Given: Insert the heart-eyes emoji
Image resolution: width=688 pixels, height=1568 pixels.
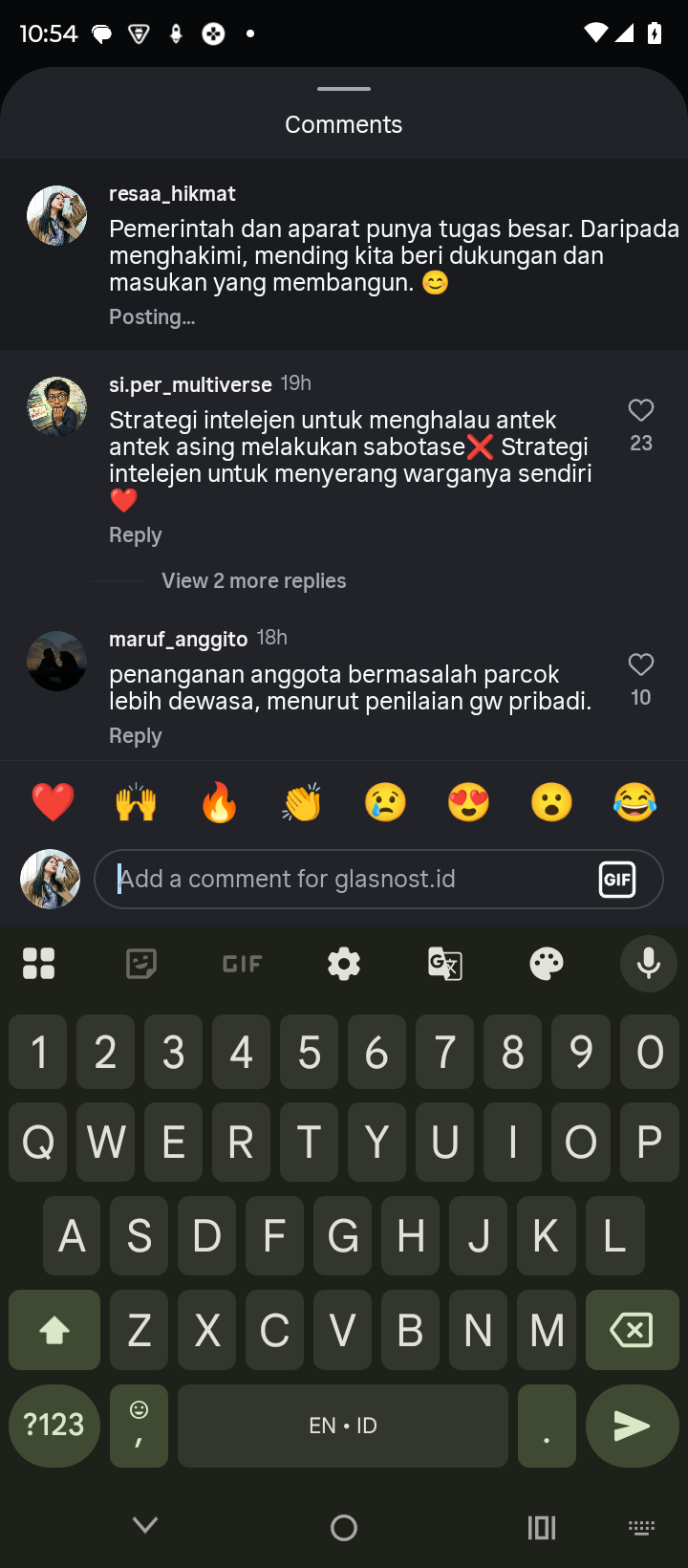Looking at the screenshot, I should coord(468,802).
